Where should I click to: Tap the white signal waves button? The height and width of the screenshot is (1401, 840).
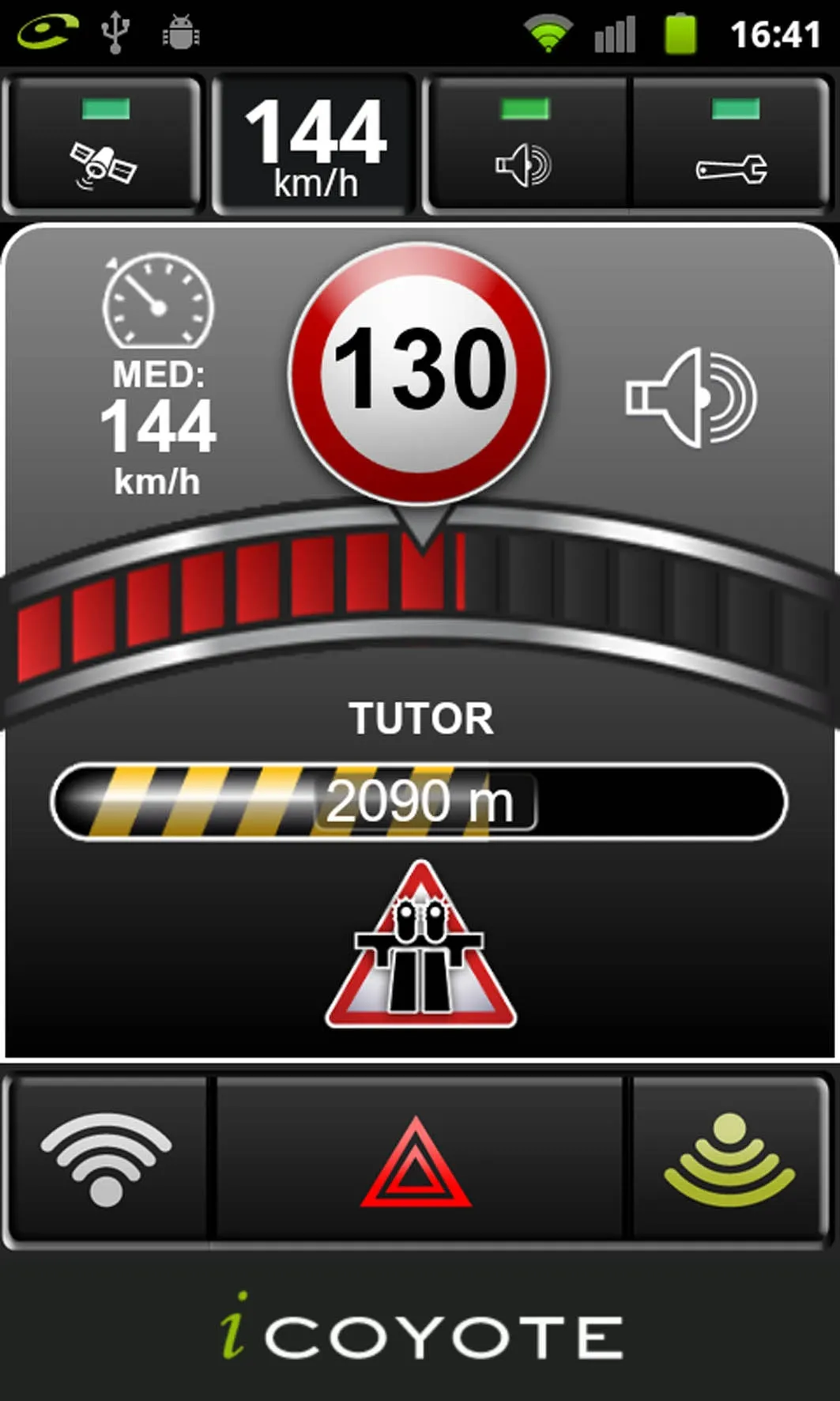(x=106, y=1160)
